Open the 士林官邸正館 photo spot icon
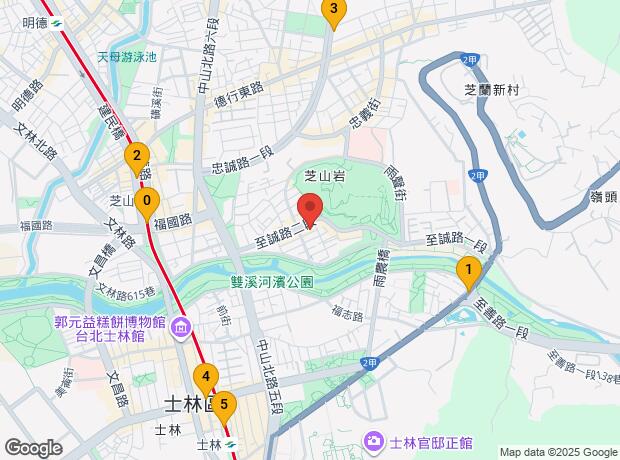 (x=374, y=442)
